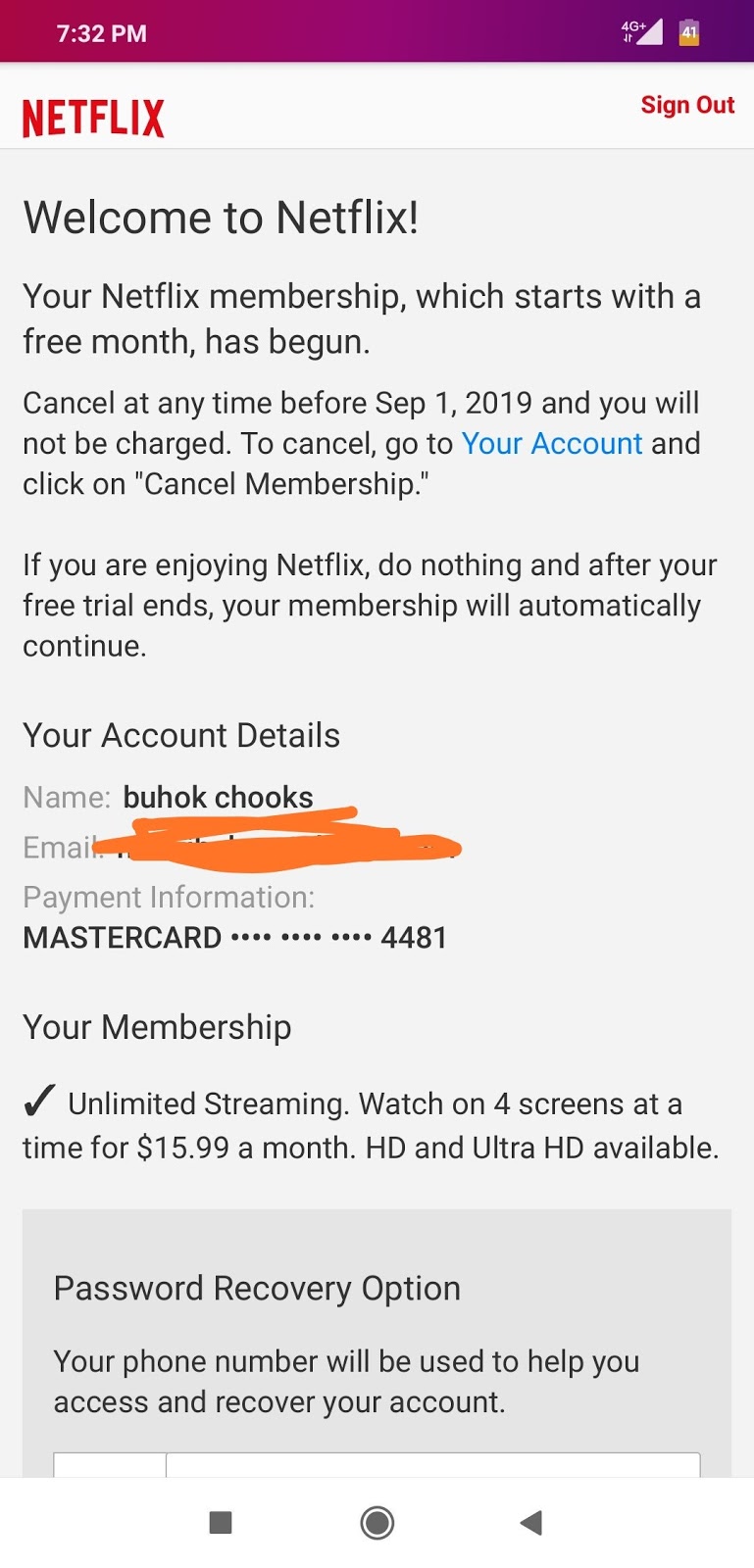Click the name buhok chooks
The height and width of the screenshot is (1568, 754).
[x=218, y=797]
